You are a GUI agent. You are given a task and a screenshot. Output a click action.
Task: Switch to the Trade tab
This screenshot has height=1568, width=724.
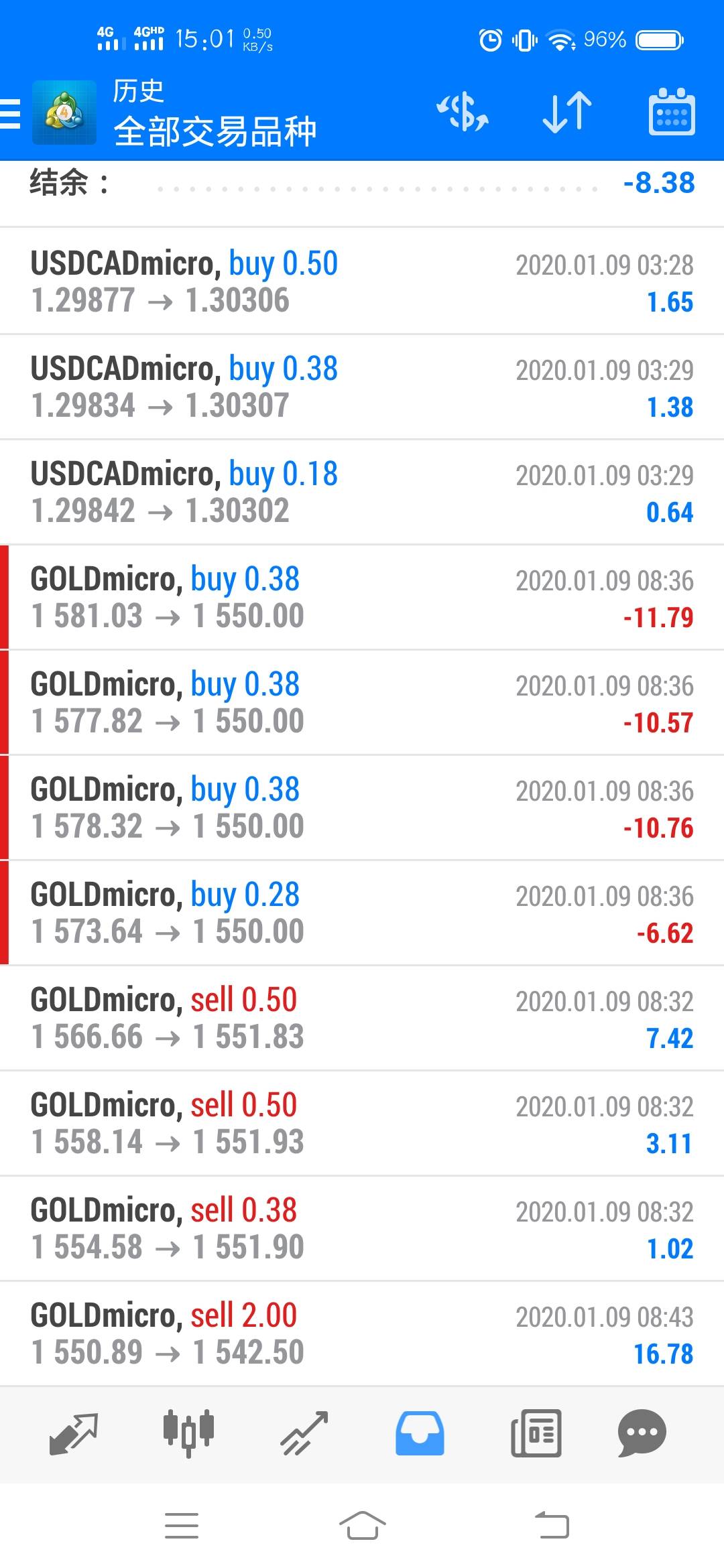[304, 1433]
